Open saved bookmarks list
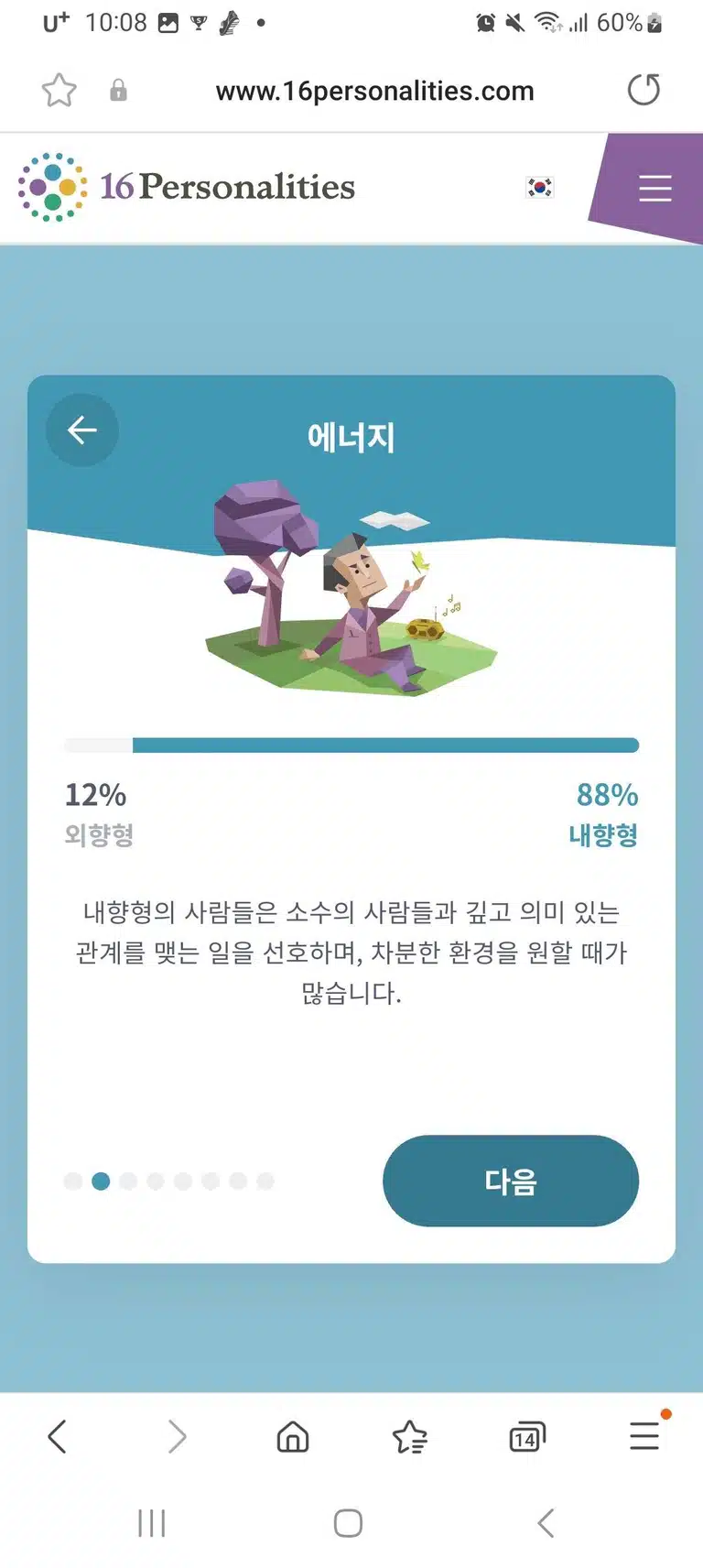Screen dimensions: 703x1568 pos(410,1436)
